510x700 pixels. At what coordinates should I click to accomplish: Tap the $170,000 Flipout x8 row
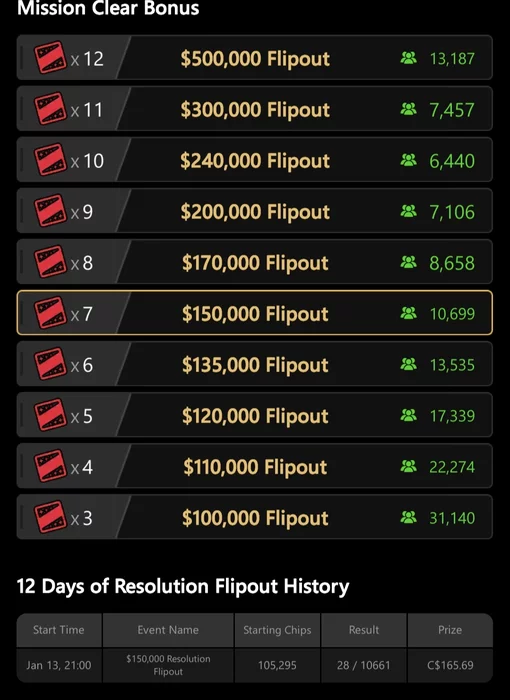[x=255, y=262]
